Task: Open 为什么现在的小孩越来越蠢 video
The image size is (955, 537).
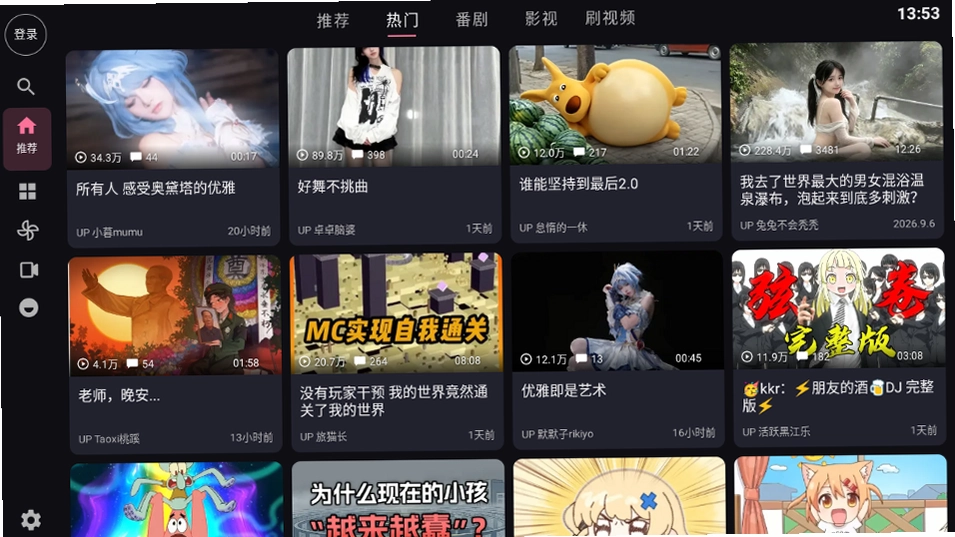Action: point(399,499)
